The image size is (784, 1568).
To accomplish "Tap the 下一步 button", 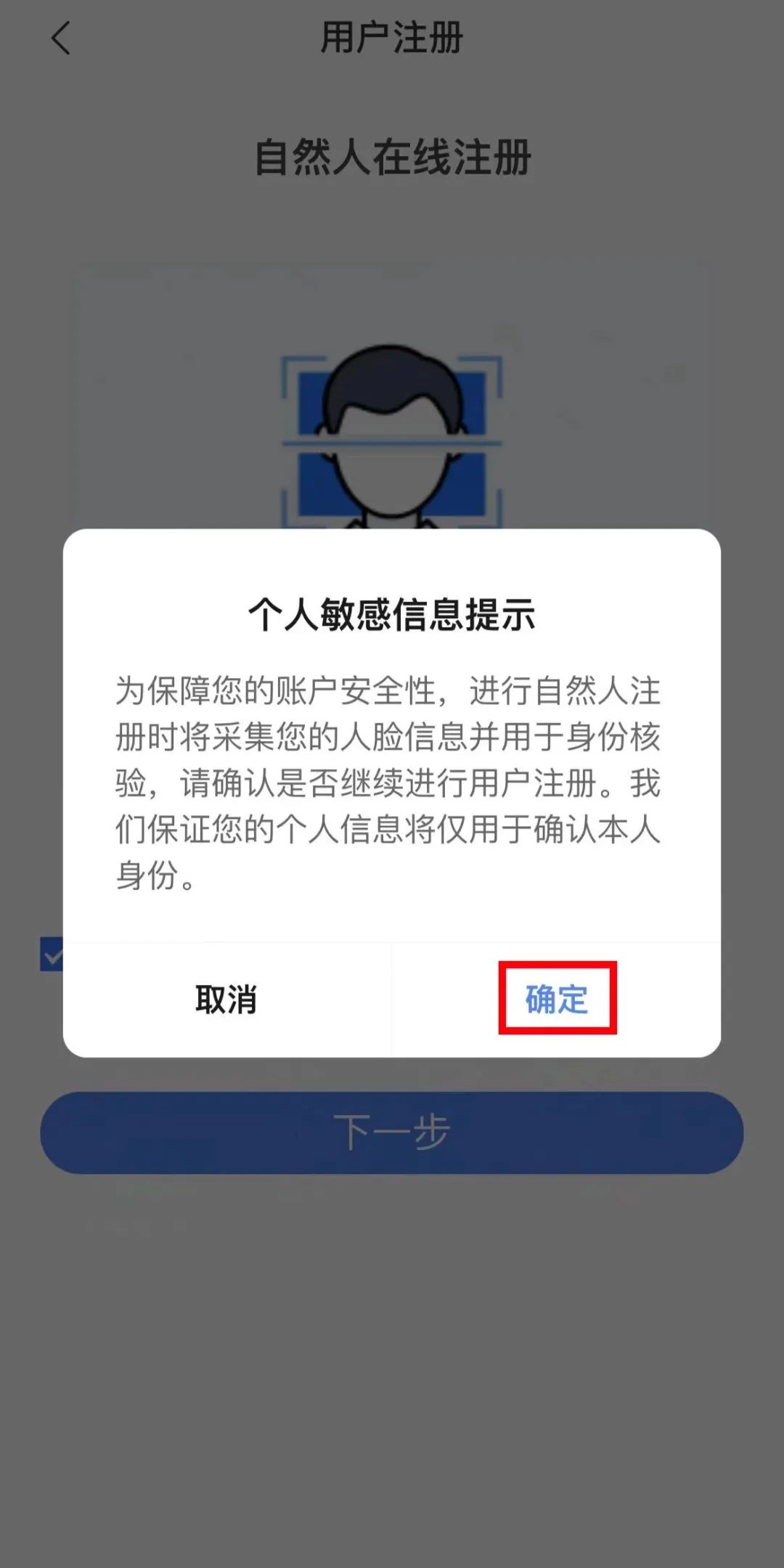I will [392, 1132].
